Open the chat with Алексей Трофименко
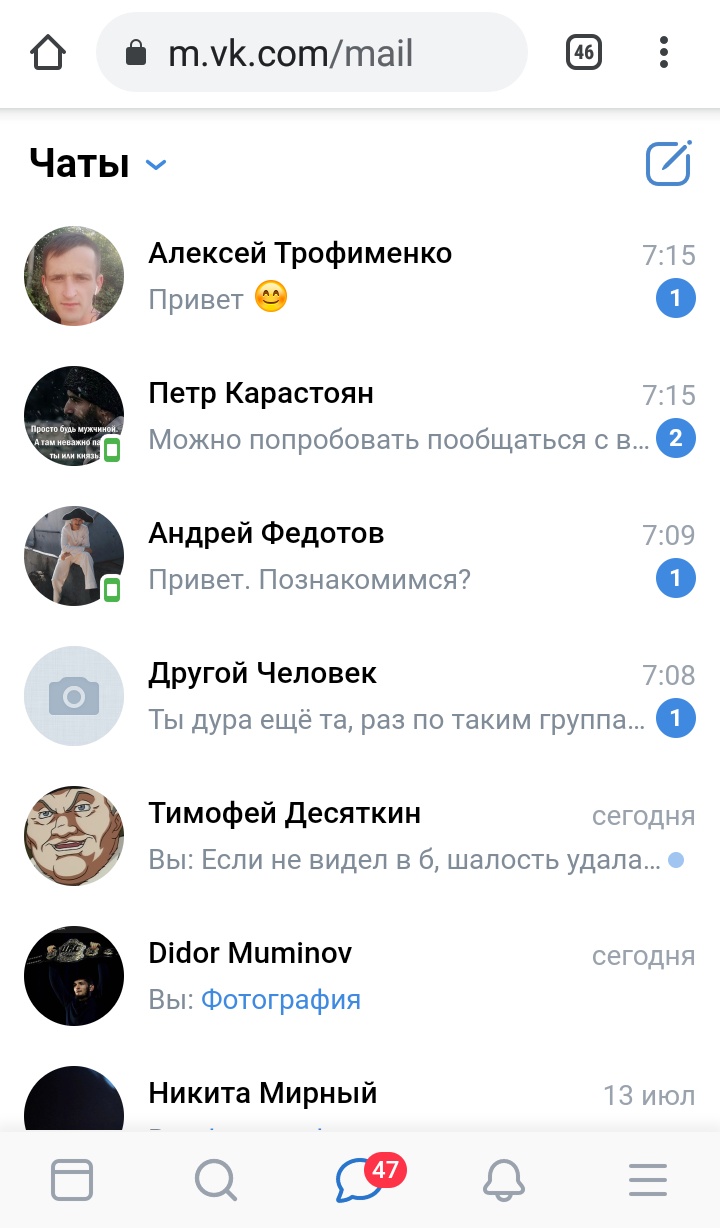 pyautogui.click(x=360, y=275)
